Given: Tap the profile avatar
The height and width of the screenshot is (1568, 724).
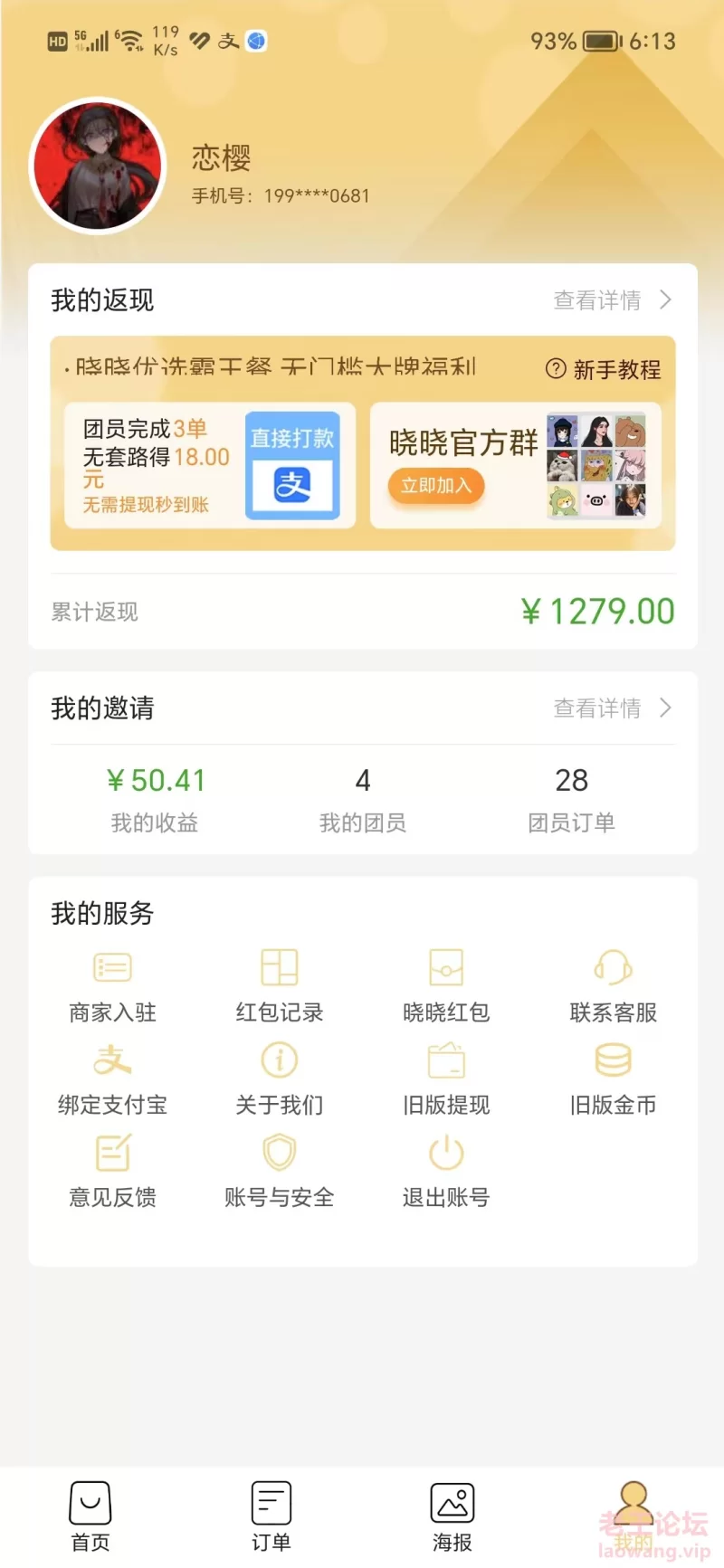Looking at the screenshot, I should coord(98,166).
